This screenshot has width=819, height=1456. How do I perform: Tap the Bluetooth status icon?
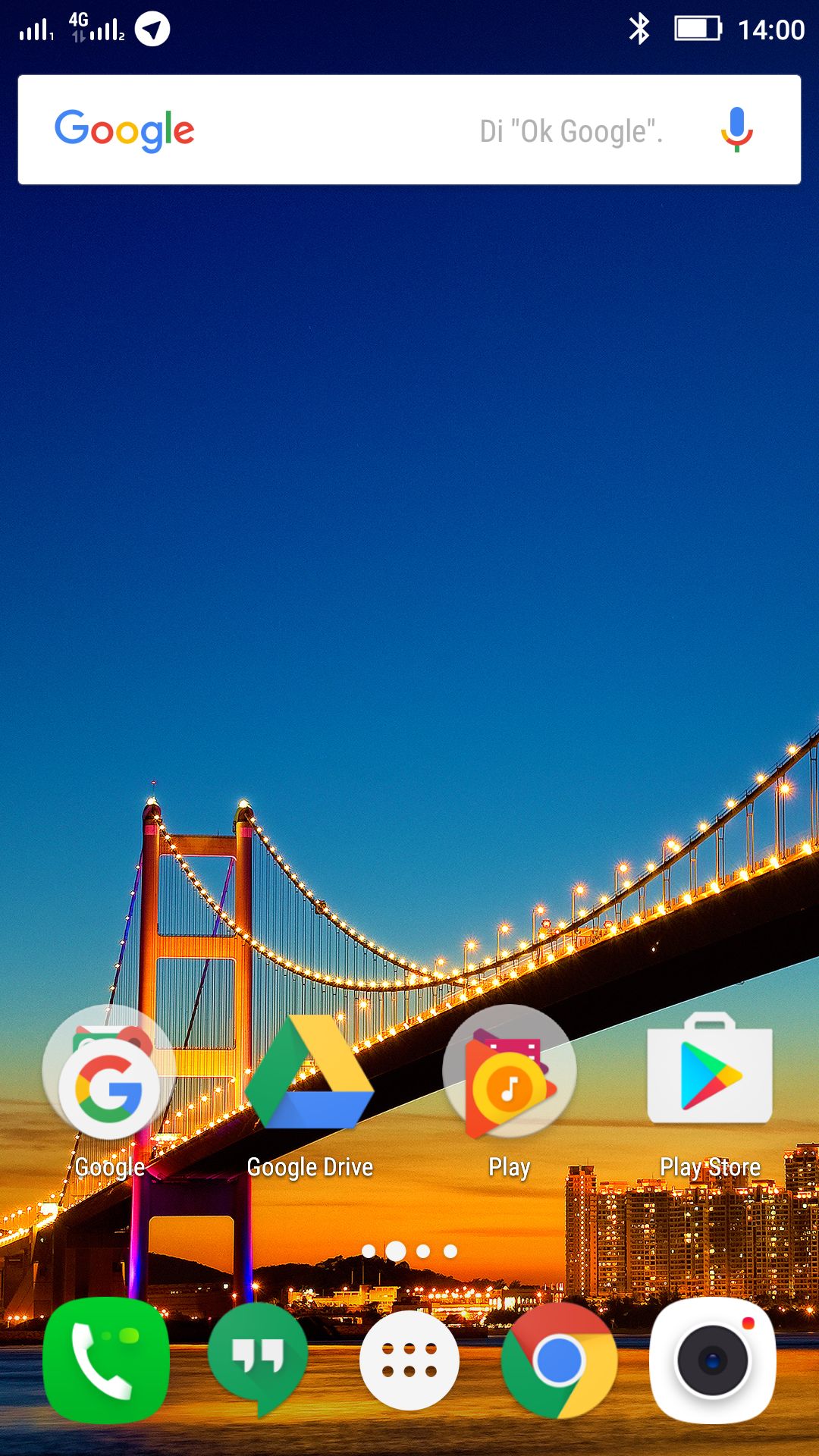click(641, 29)
